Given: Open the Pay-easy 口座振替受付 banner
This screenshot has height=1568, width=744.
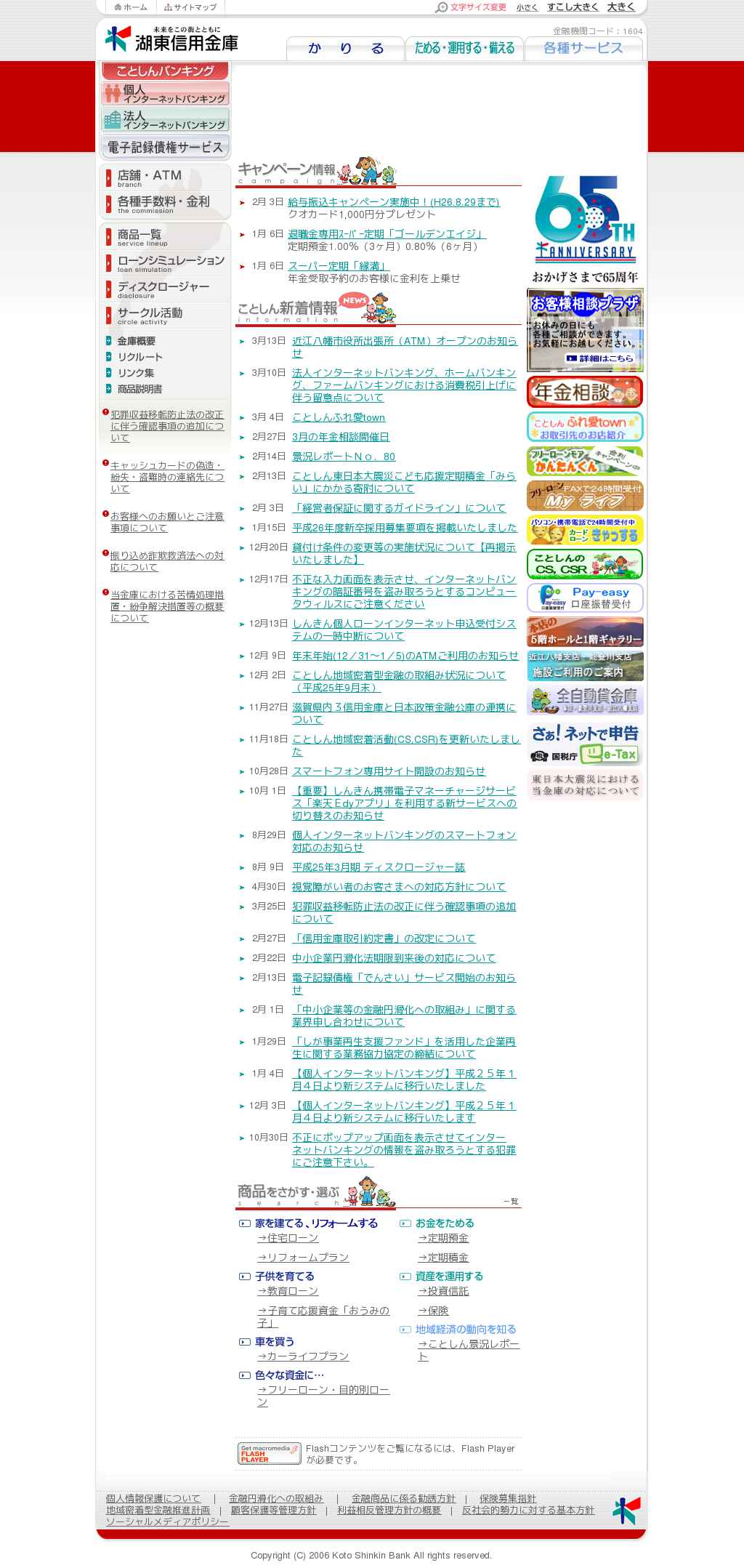Looking at the screenshot, I should (x=585, y=598).
